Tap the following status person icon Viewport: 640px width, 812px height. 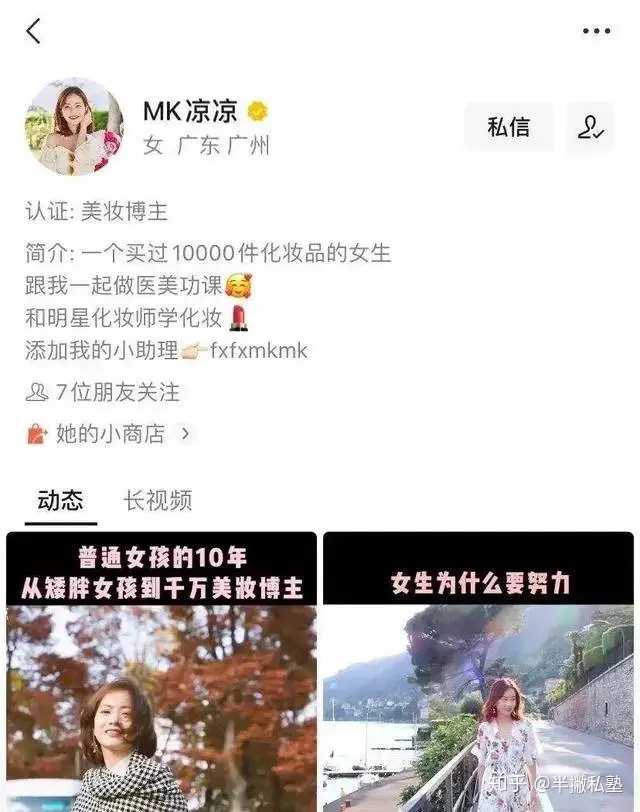point(589,127)
